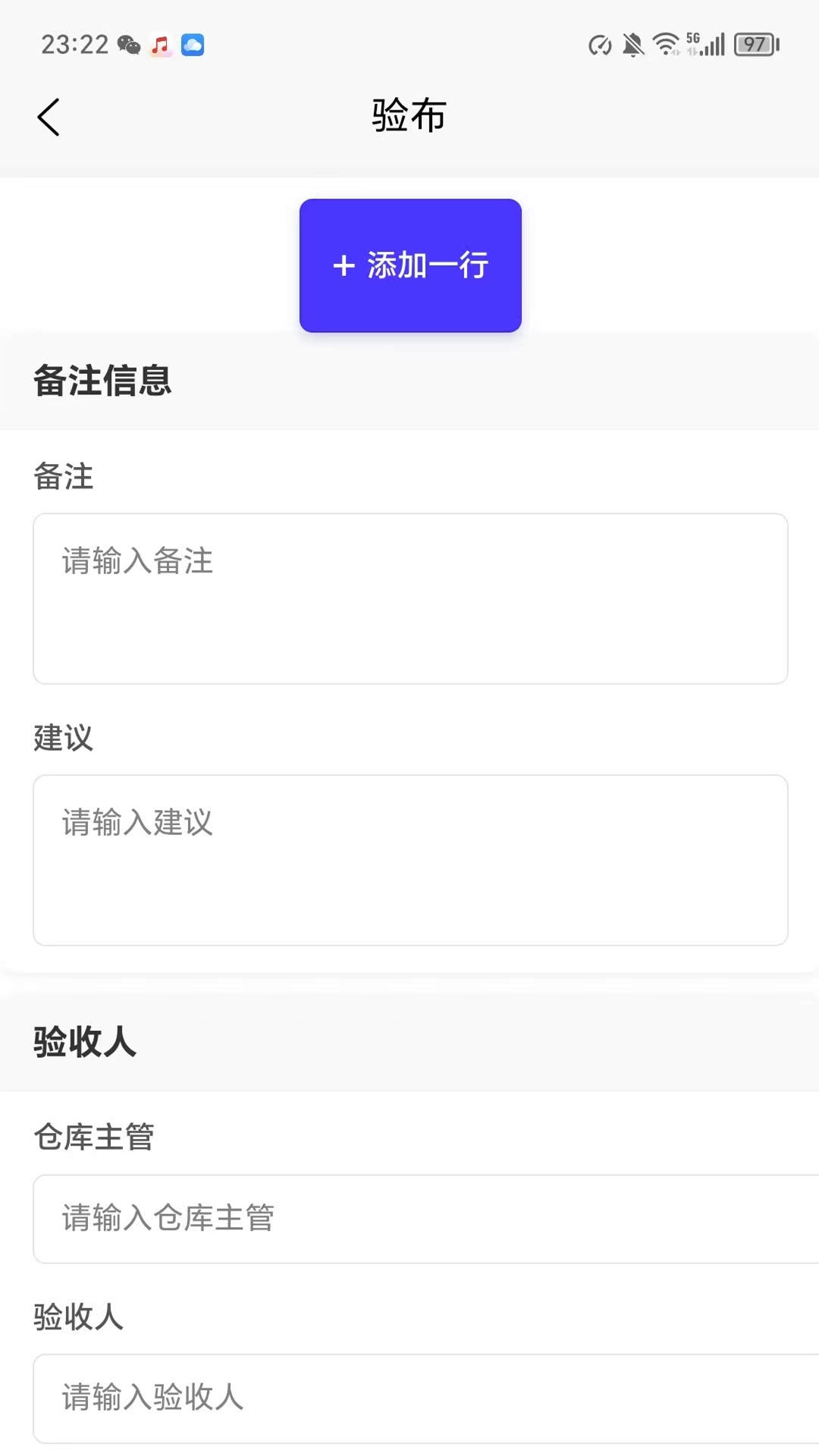Tap the WiFi signal icon

pos(664,43)
